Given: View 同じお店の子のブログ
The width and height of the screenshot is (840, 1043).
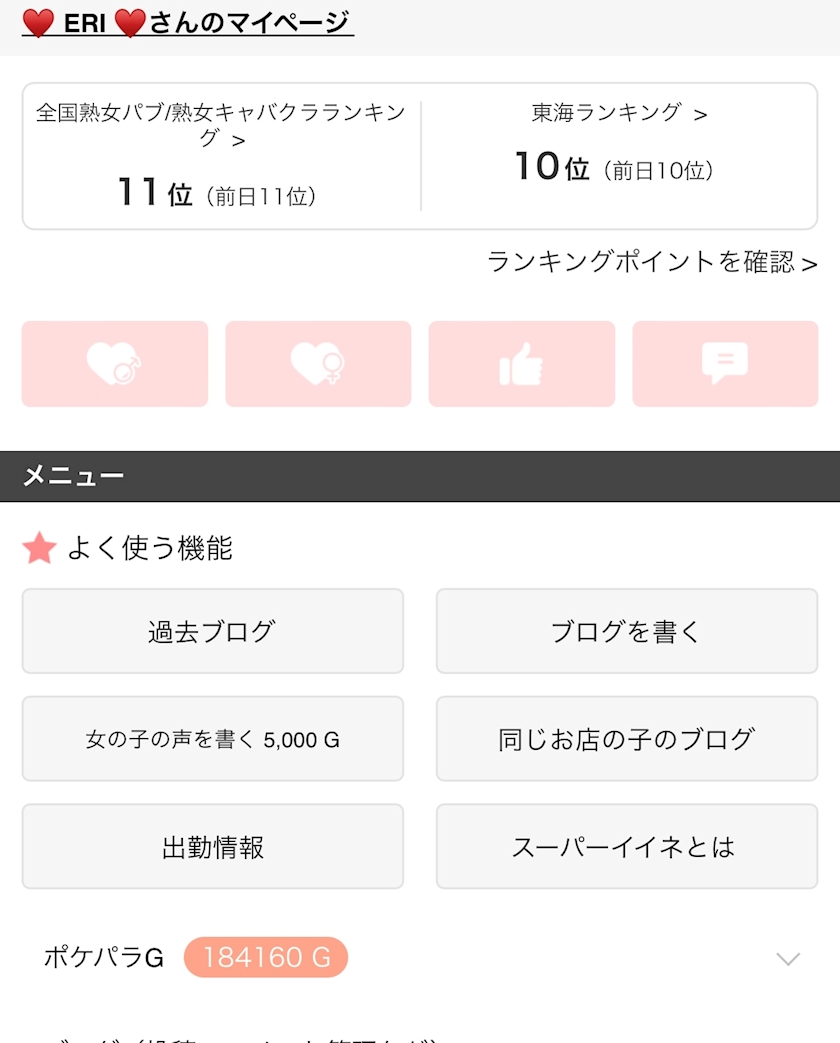Looking at the screenshot, I should (x=626, y=739).
